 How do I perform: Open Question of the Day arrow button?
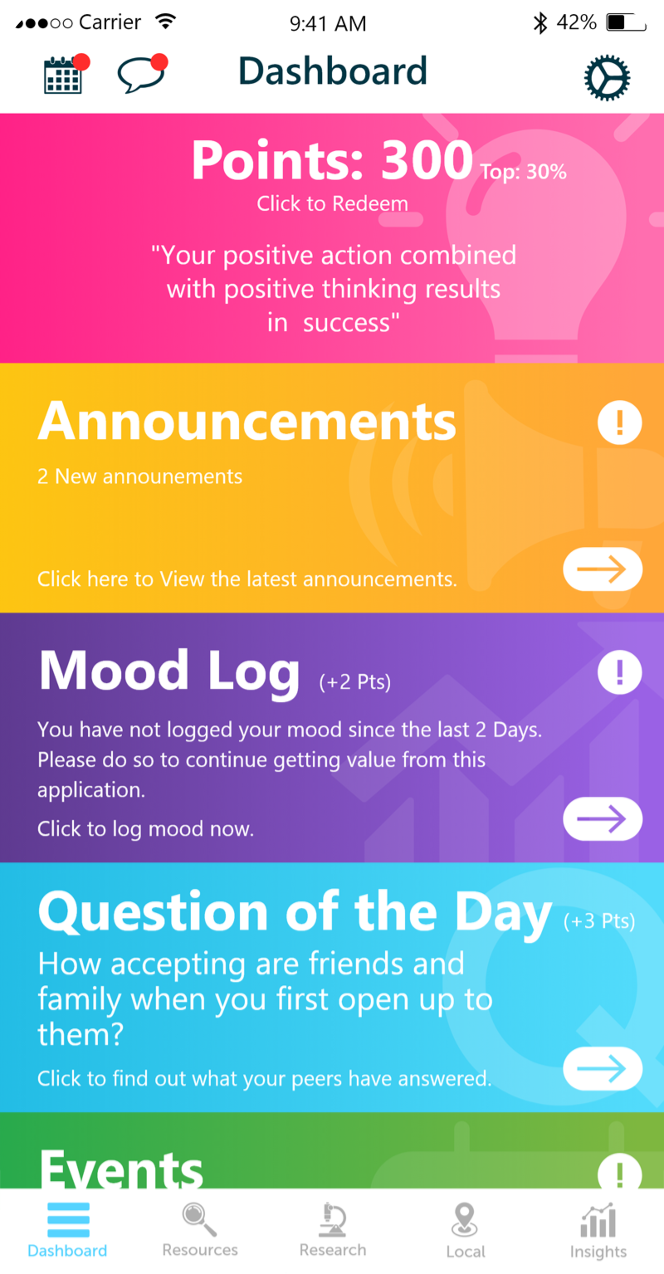[602, 1068]
